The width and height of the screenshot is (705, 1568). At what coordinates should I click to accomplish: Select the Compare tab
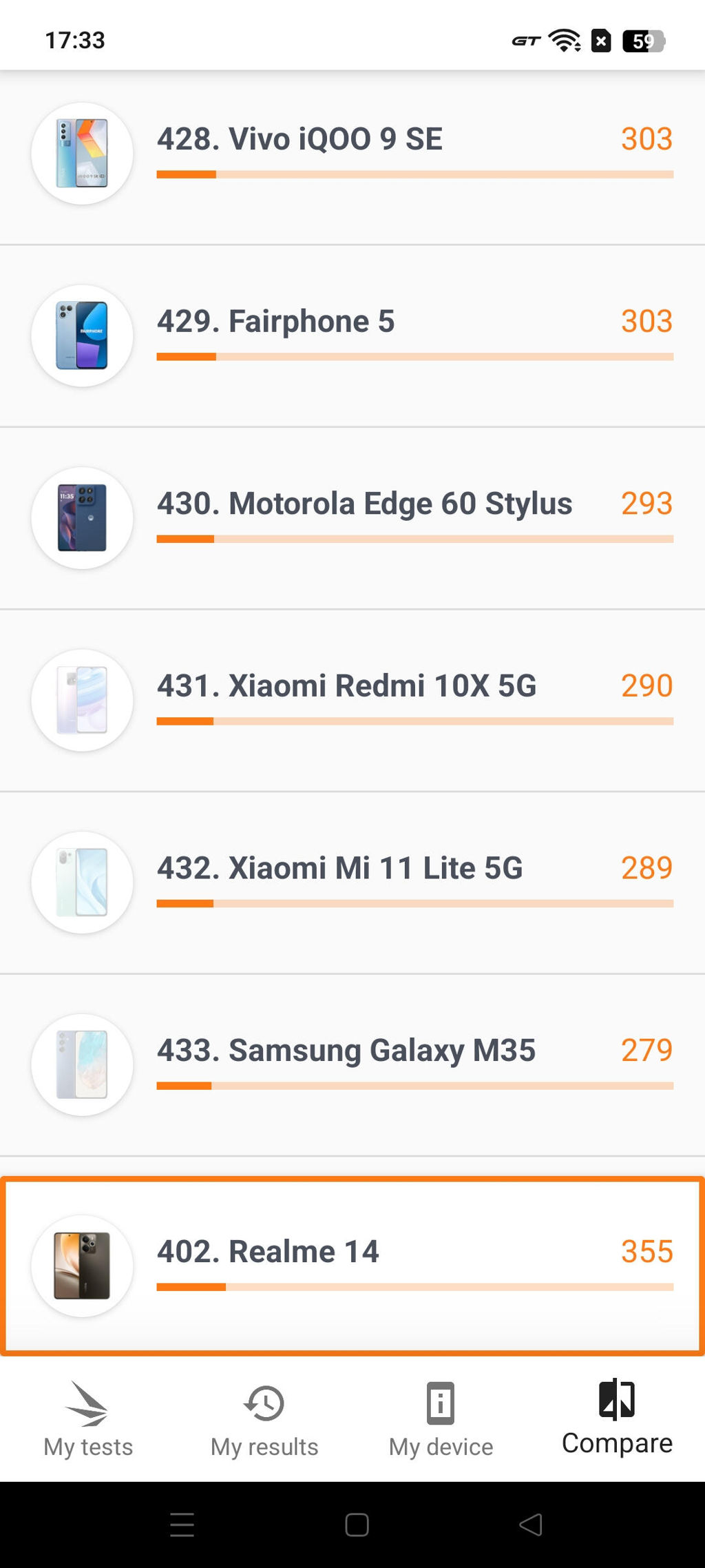(617, 1419)
